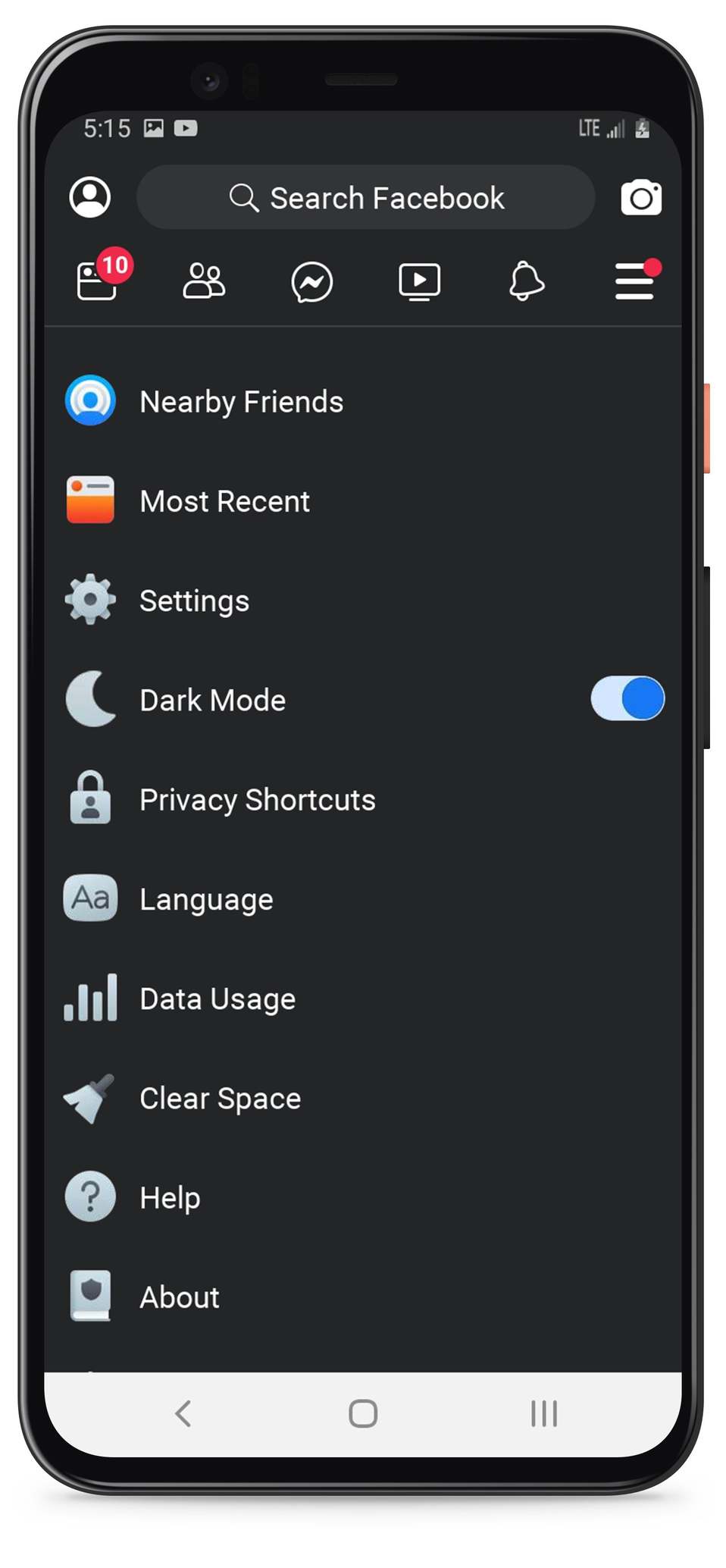Choose Clear Space
Image resolution: width=726 pixels, height=1568 pixels.
click(363, 1098)
